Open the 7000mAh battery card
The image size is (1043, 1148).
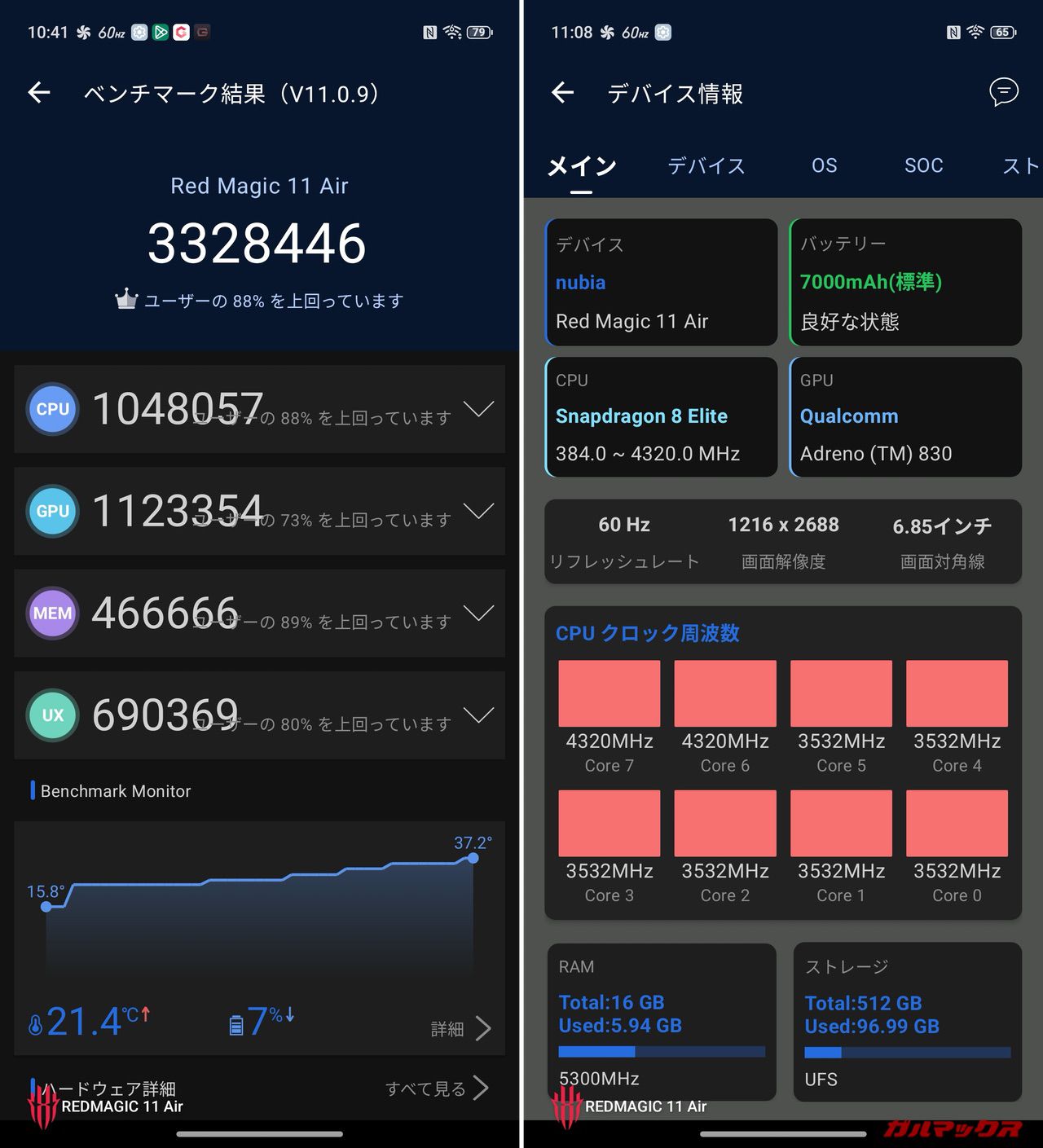(905, 282)
